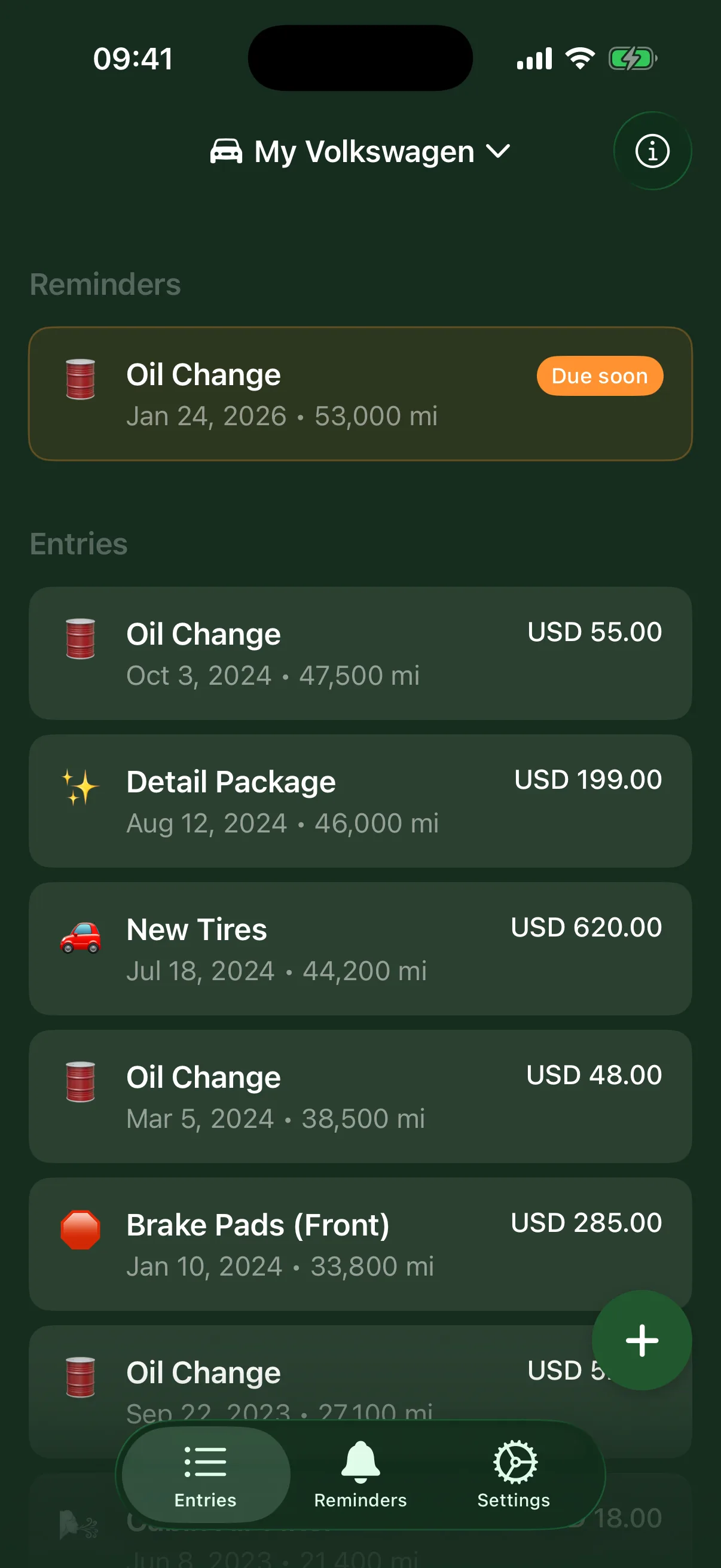The width and height of the screenshot is (721, 1568).
Task: Select the Entries list icon
Action: click(205, 1463)
